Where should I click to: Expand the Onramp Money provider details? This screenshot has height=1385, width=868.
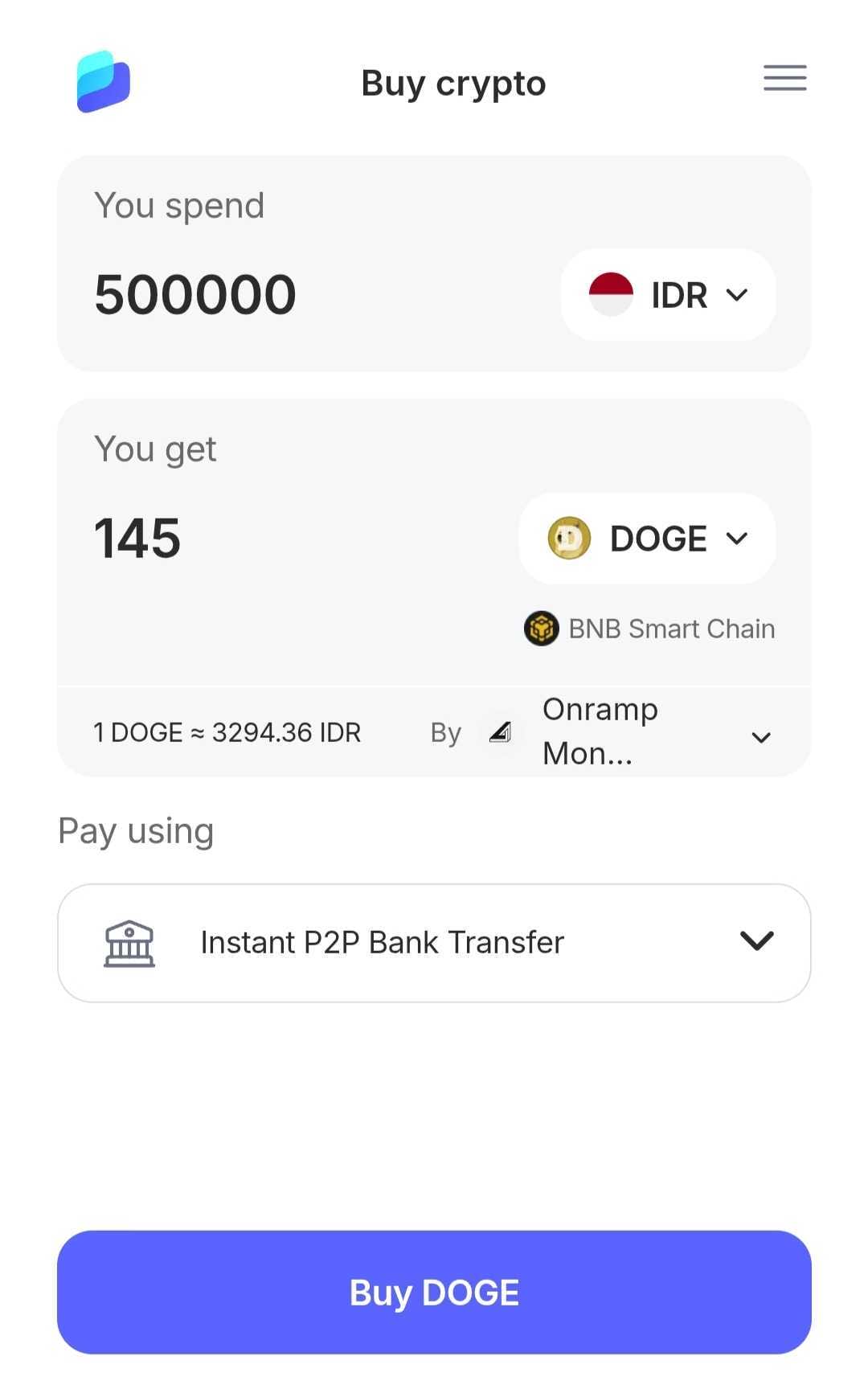pyautogui.click(x=759, y=736)
